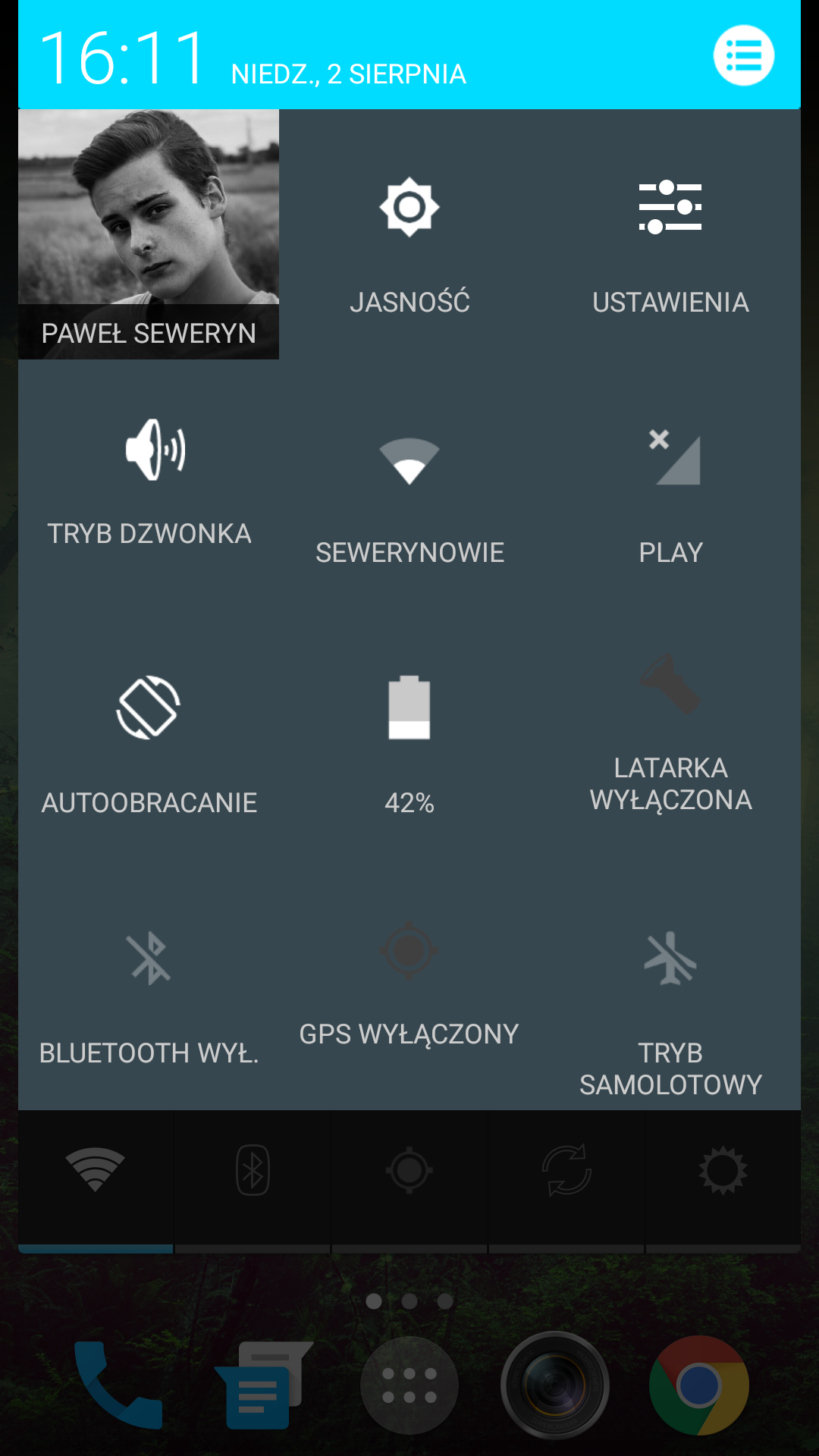
Task: Toggle Bluetooth in the bottom widget bar
Action: coord(253,1170)
